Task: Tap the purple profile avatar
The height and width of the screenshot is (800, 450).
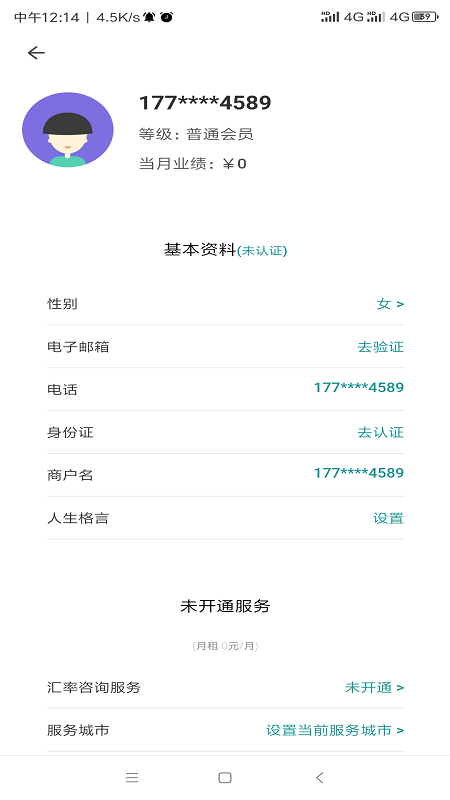Action: (68, 130)
